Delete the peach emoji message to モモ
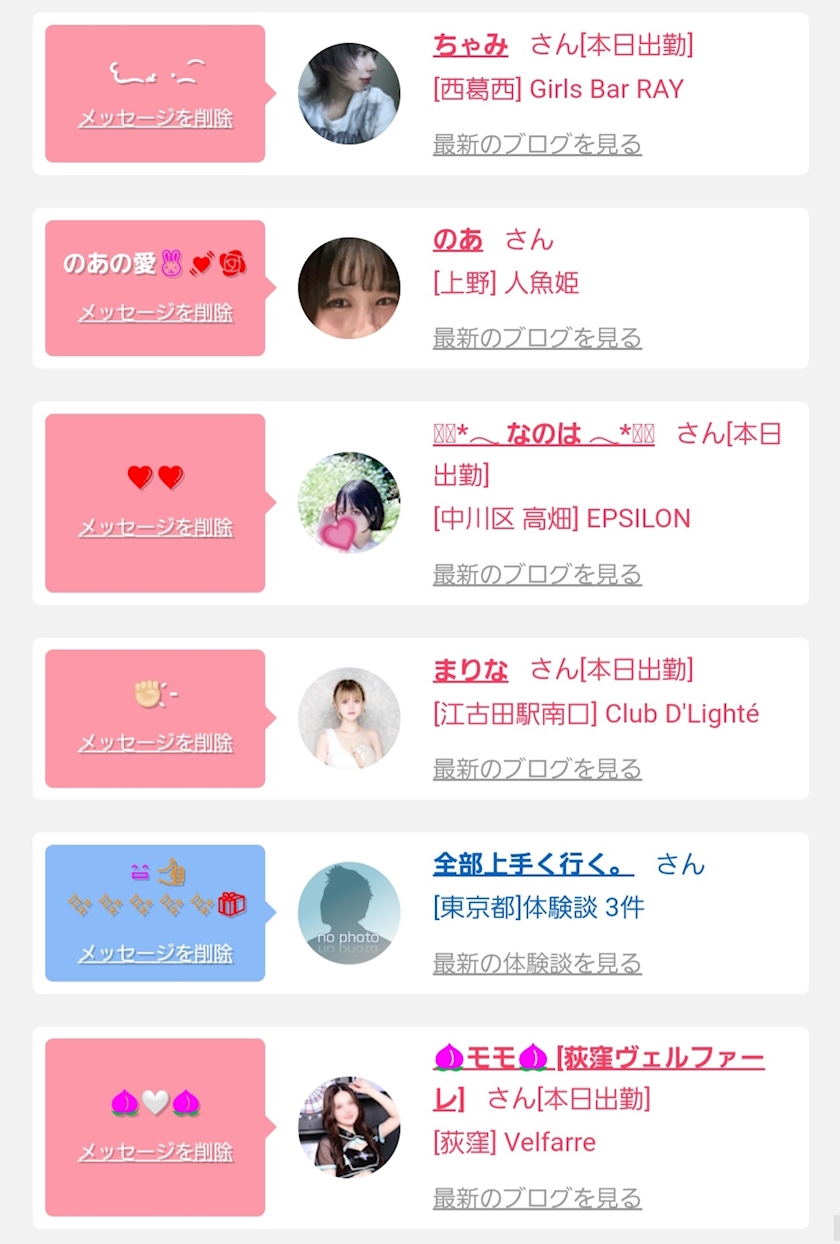 click(155, 1151)
